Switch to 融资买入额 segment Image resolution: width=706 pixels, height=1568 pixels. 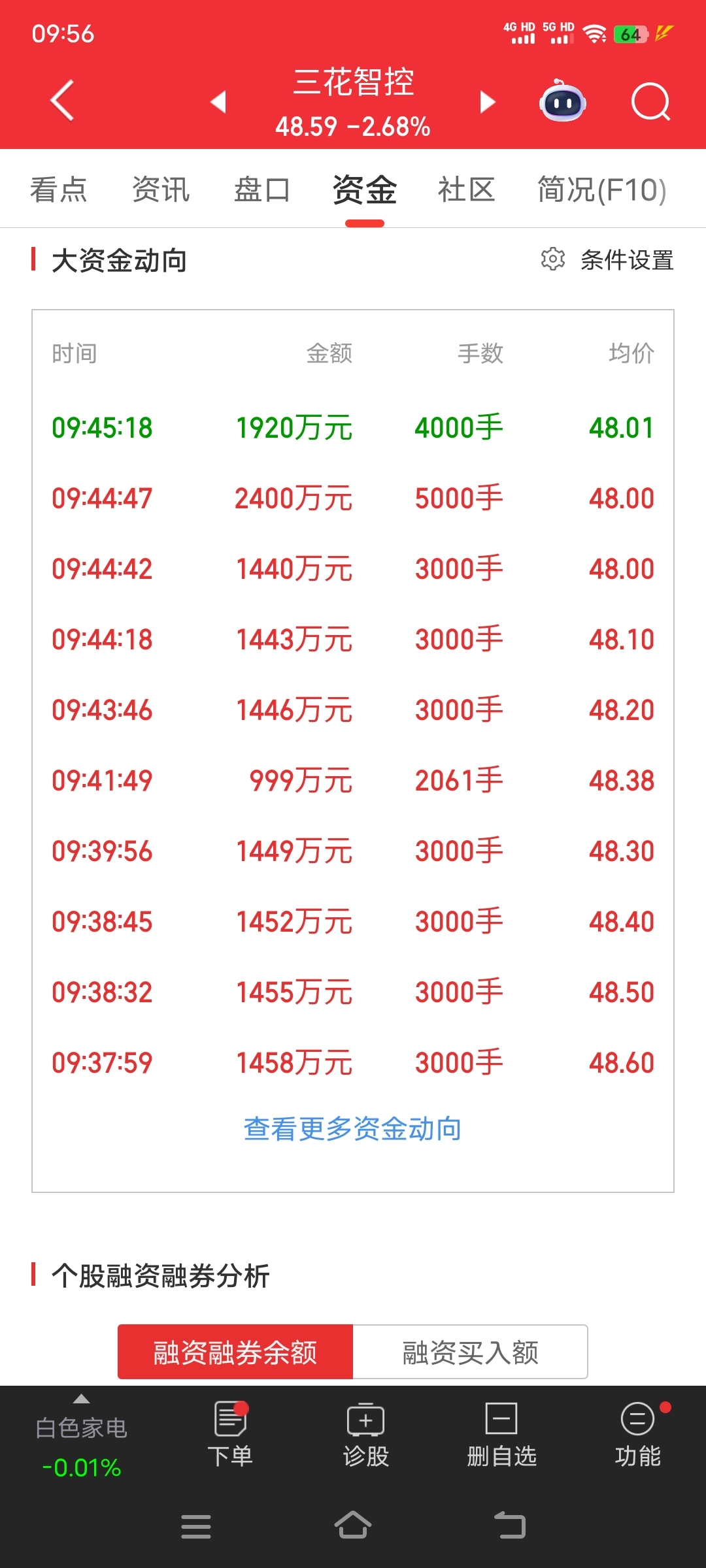click(x=470, y=1352)
